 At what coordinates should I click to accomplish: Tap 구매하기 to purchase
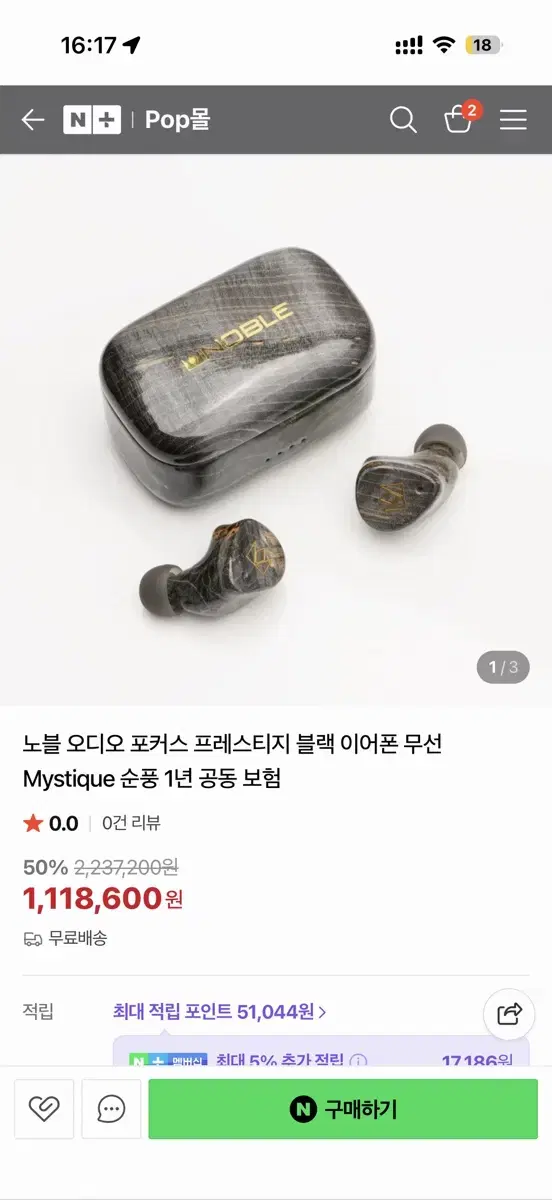343,1109
